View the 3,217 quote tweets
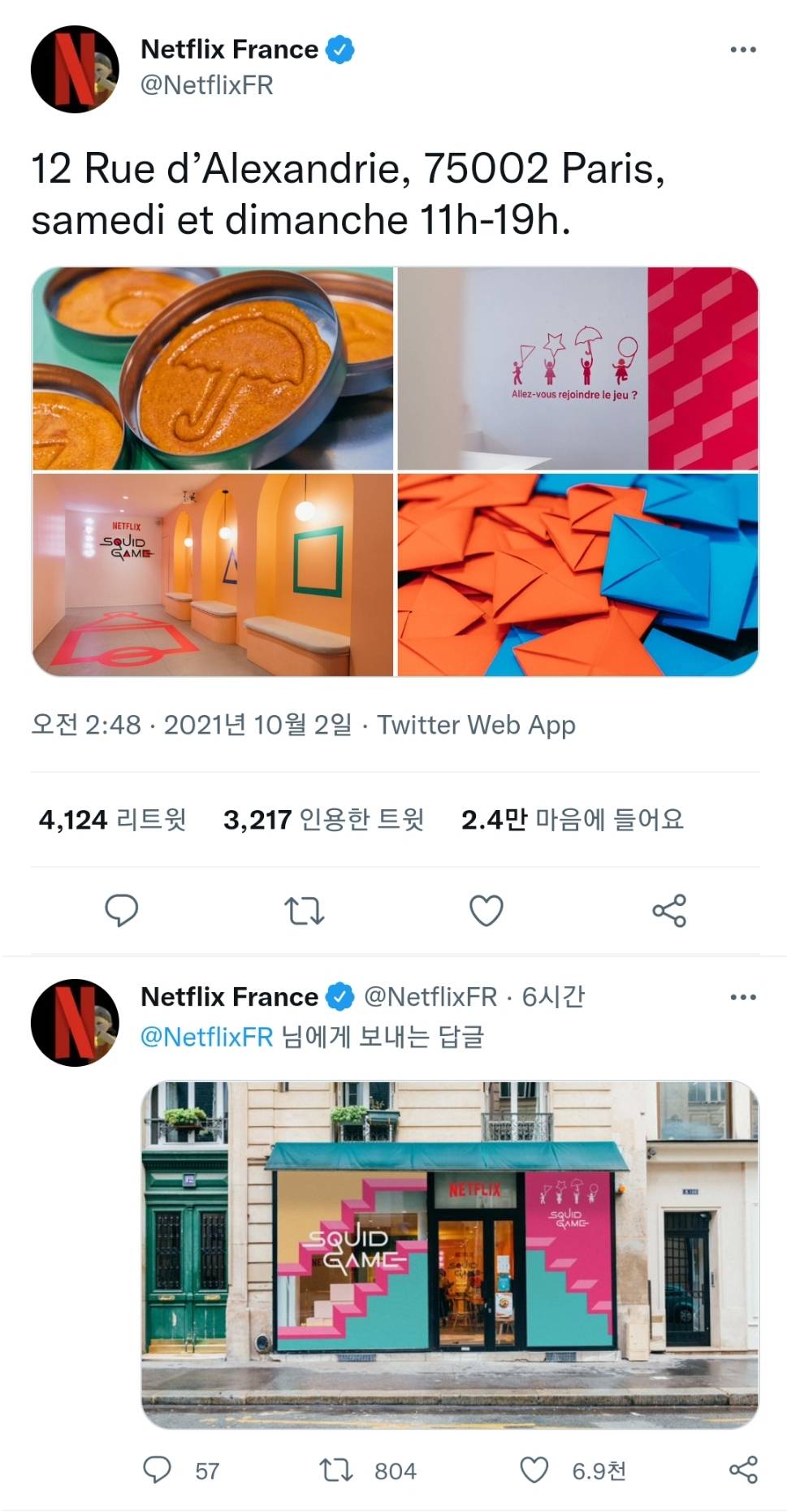This screenshot has height=1512, width=787. [323, 819]
